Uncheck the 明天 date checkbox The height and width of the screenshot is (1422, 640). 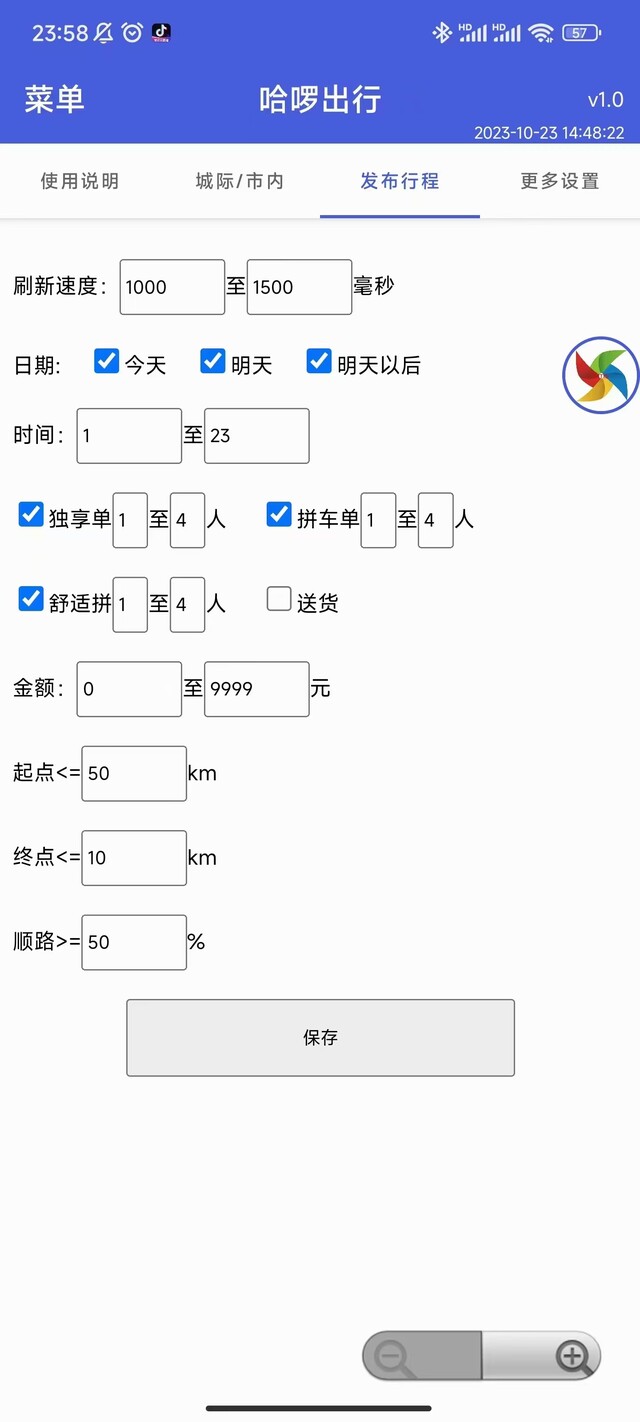click(212, 361)
